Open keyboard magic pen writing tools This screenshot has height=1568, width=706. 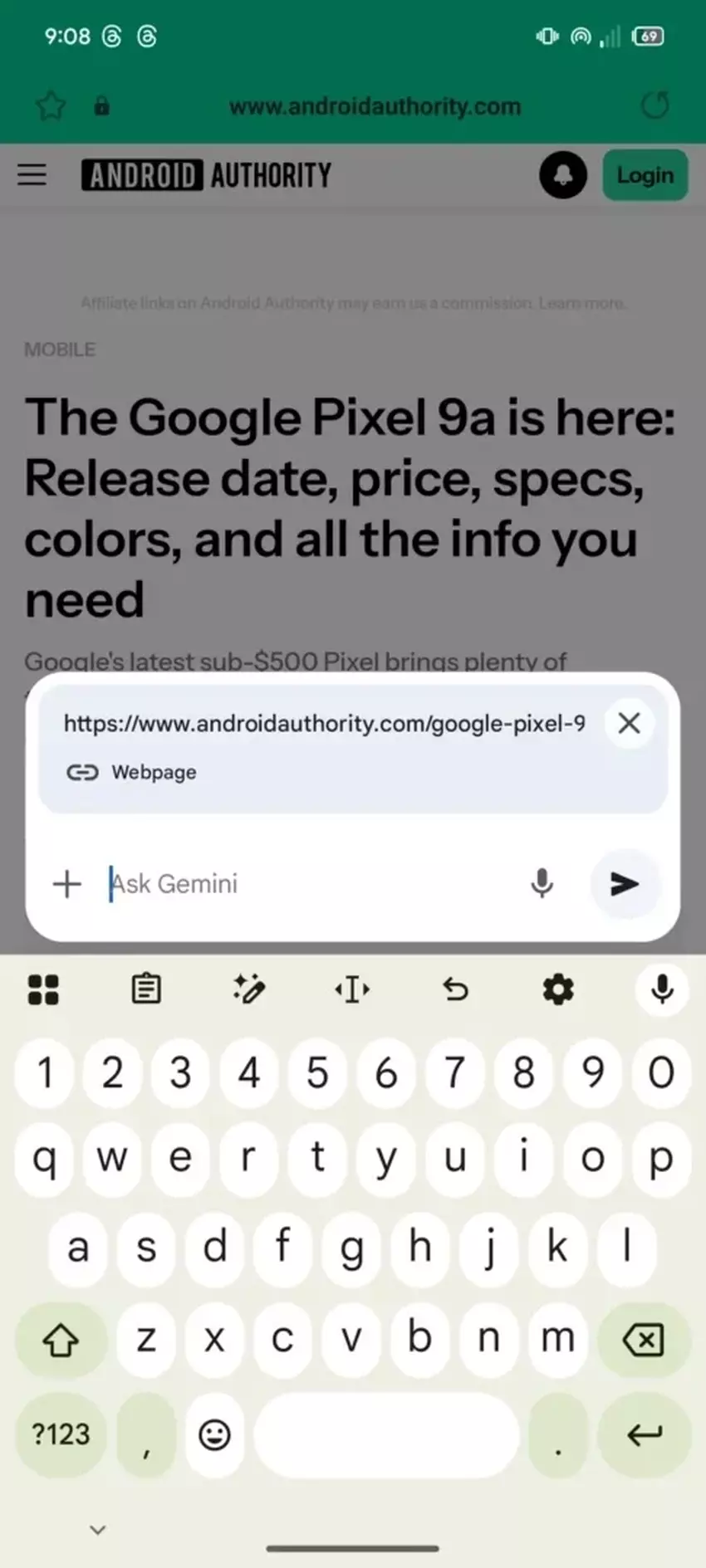pyautogui.click(x=249, y=989)
